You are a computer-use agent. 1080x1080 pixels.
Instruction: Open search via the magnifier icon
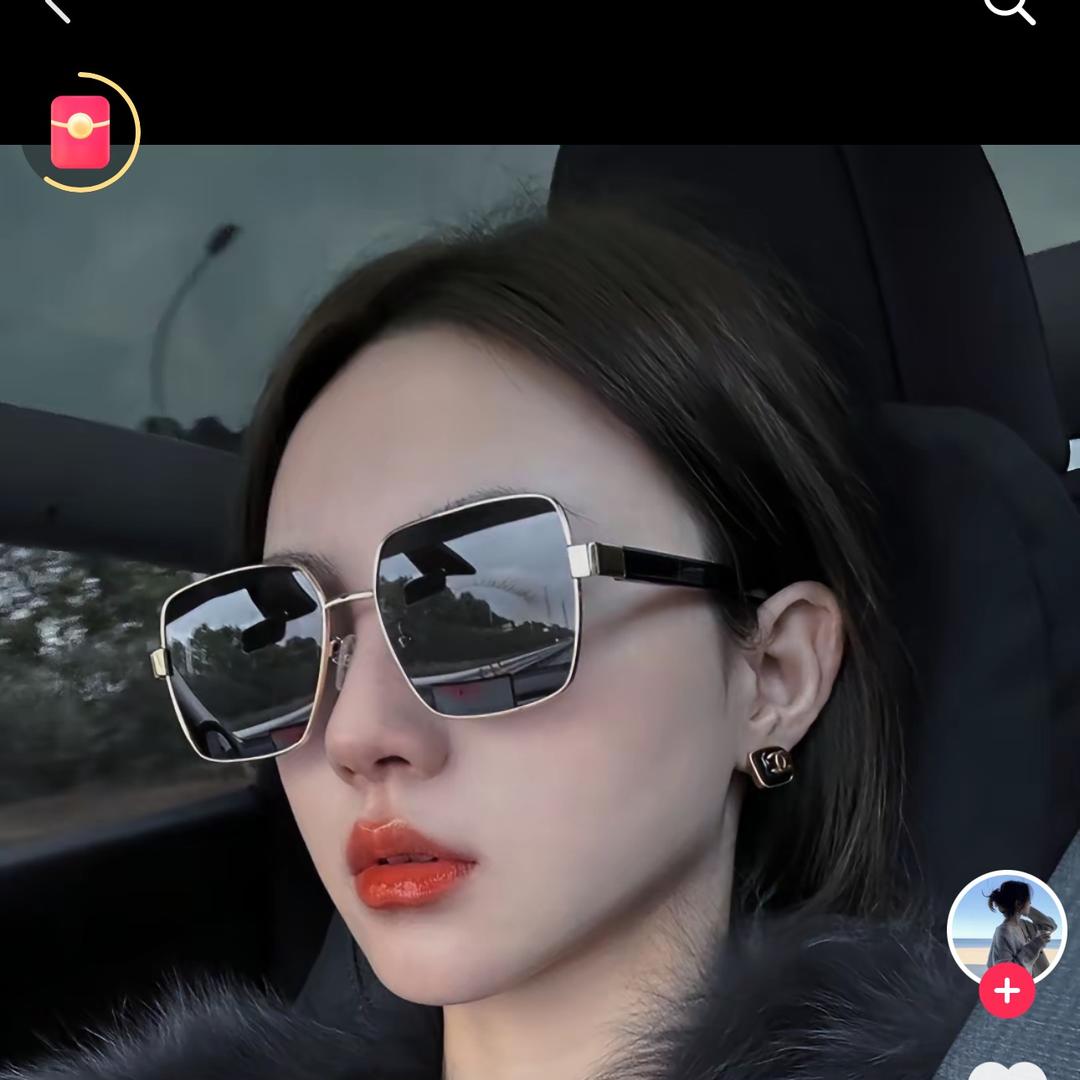(1007, 8)
